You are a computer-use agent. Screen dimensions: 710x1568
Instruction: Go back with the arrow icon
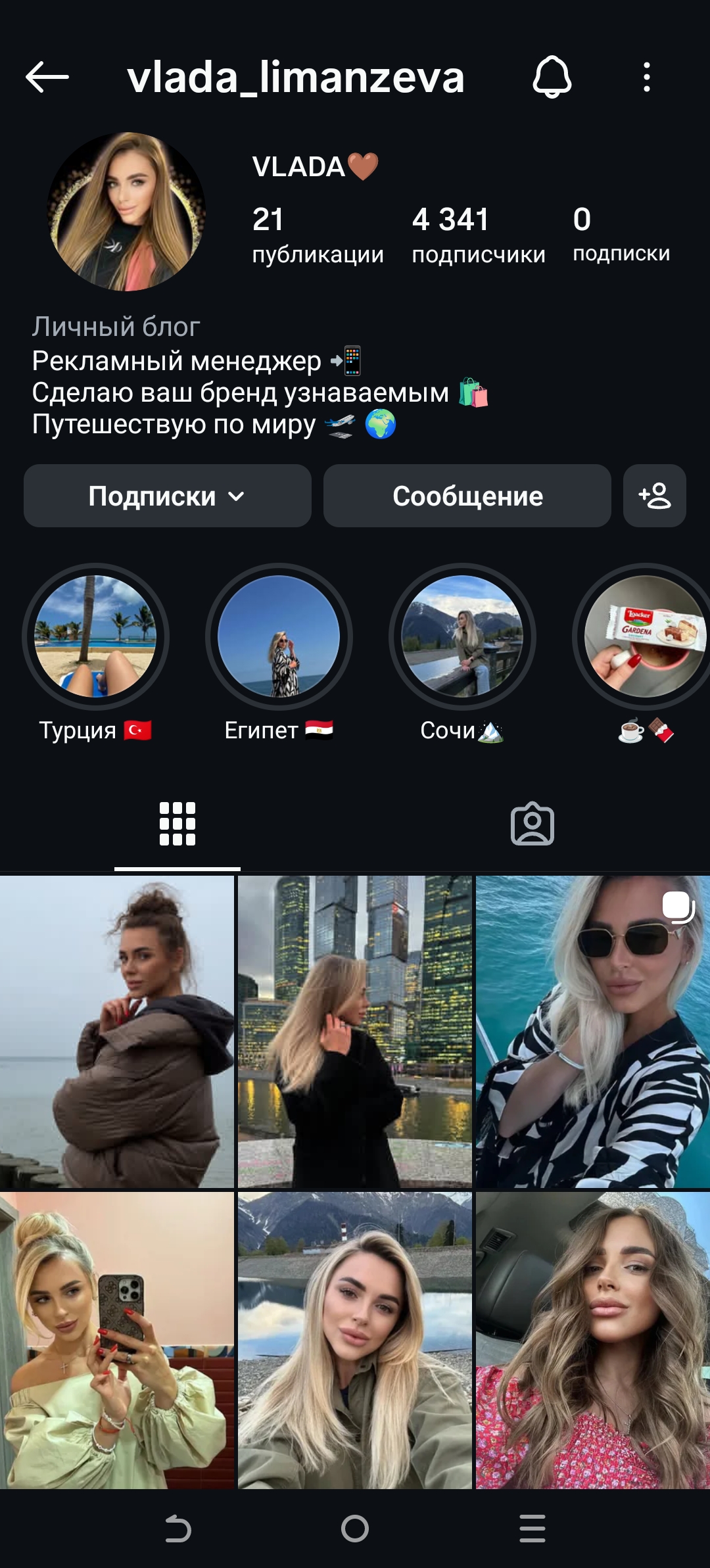[44, 77]
